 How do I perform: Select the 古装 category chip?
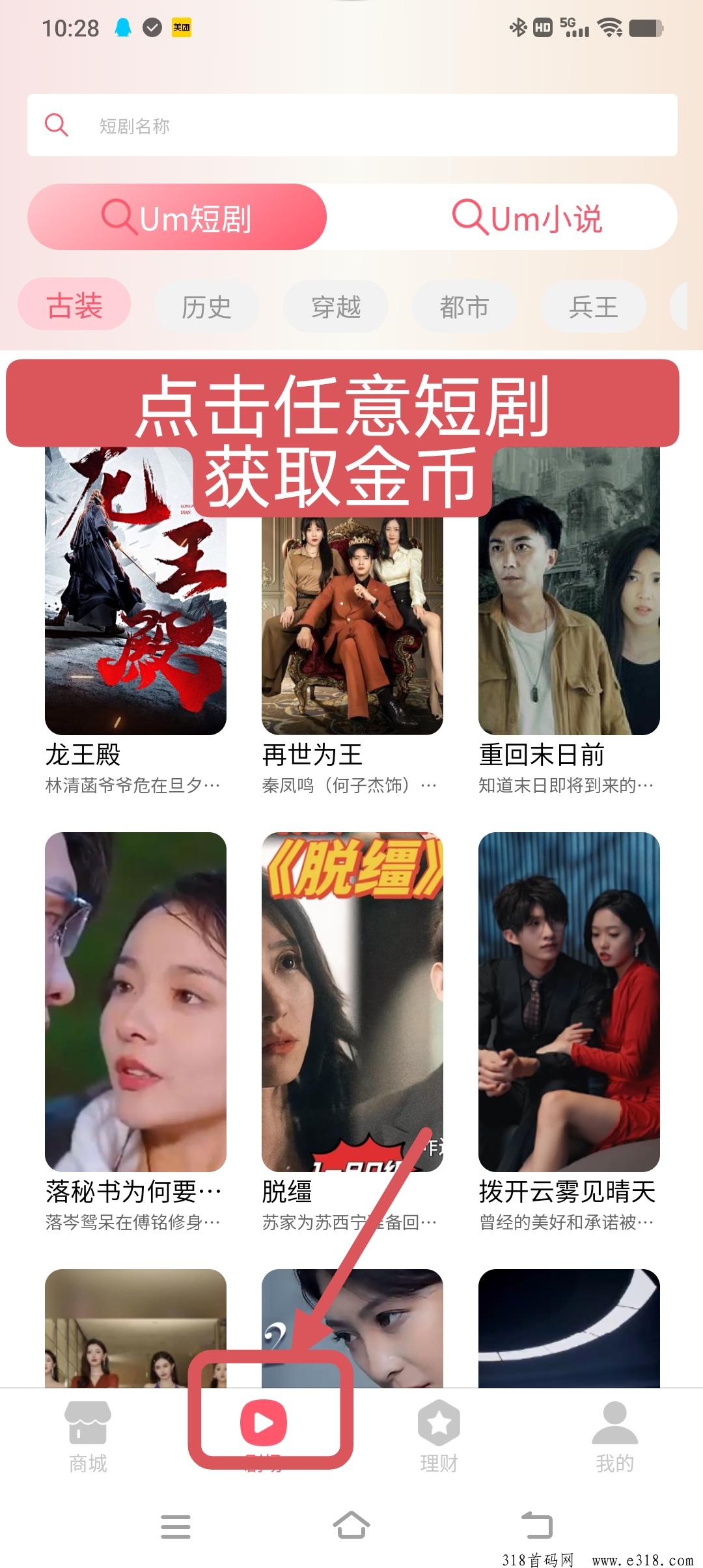pyautogui.click(x=74, y=305)
